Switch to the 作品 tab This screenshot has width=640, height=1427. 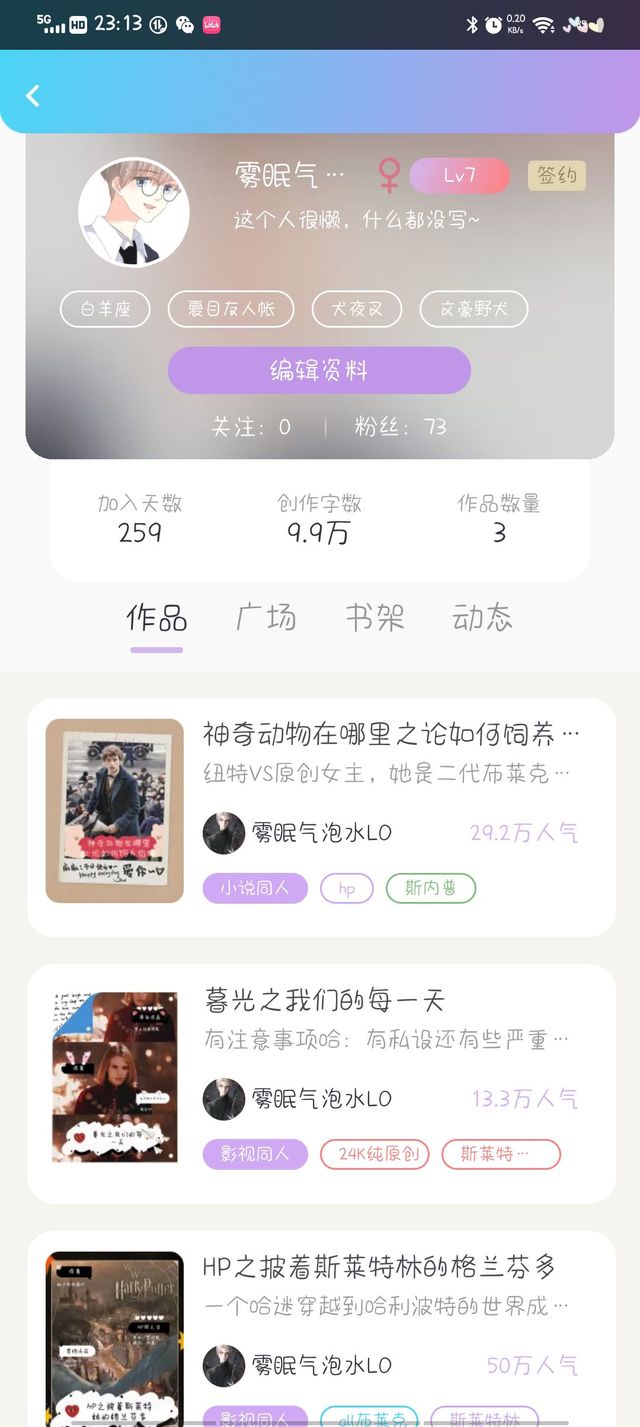(156, 618)
